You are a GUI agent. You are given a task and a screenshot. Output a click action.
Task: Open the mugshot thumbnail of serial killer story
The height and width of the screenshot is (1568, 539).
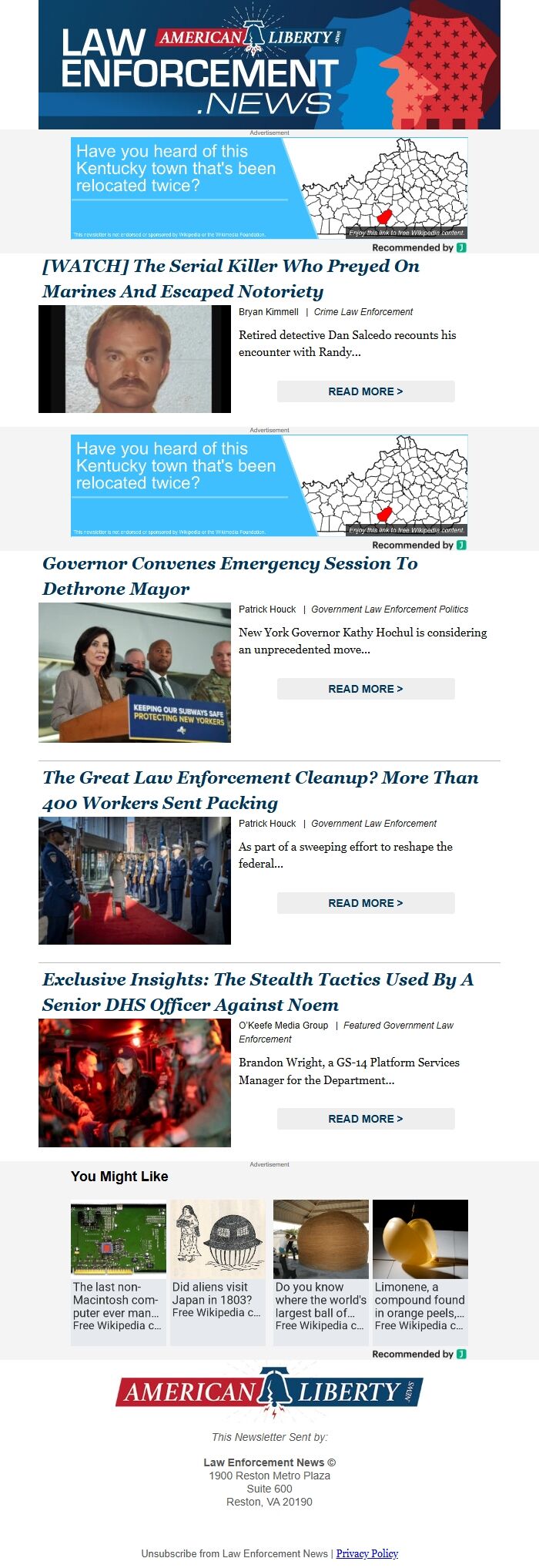(135, 359)
